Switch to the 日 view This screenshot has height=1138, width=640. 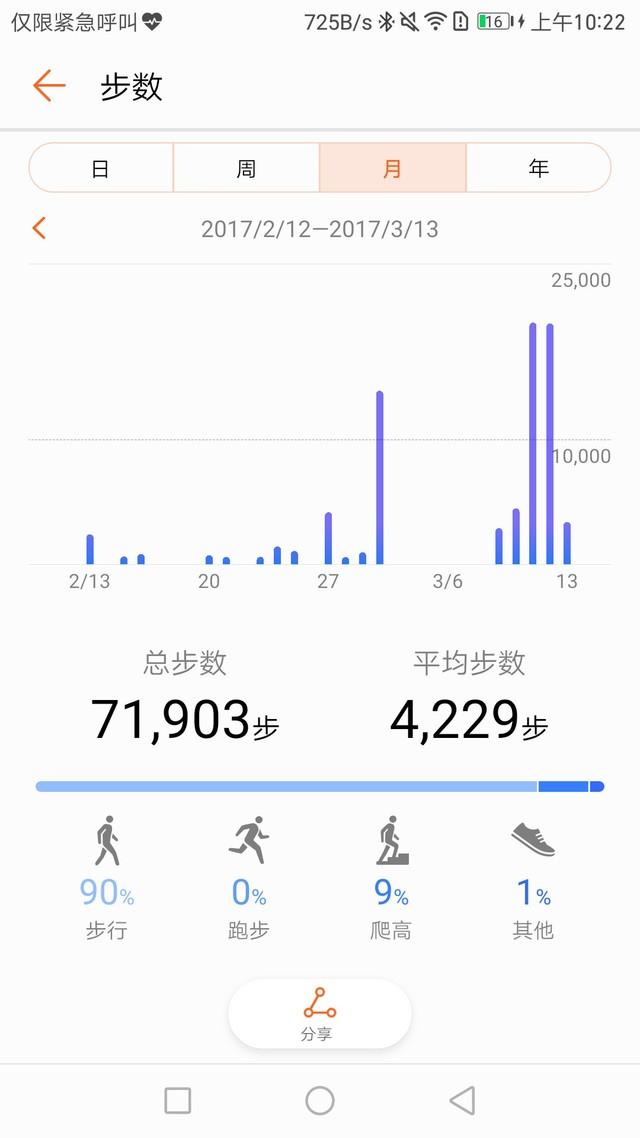click(101, 168)
